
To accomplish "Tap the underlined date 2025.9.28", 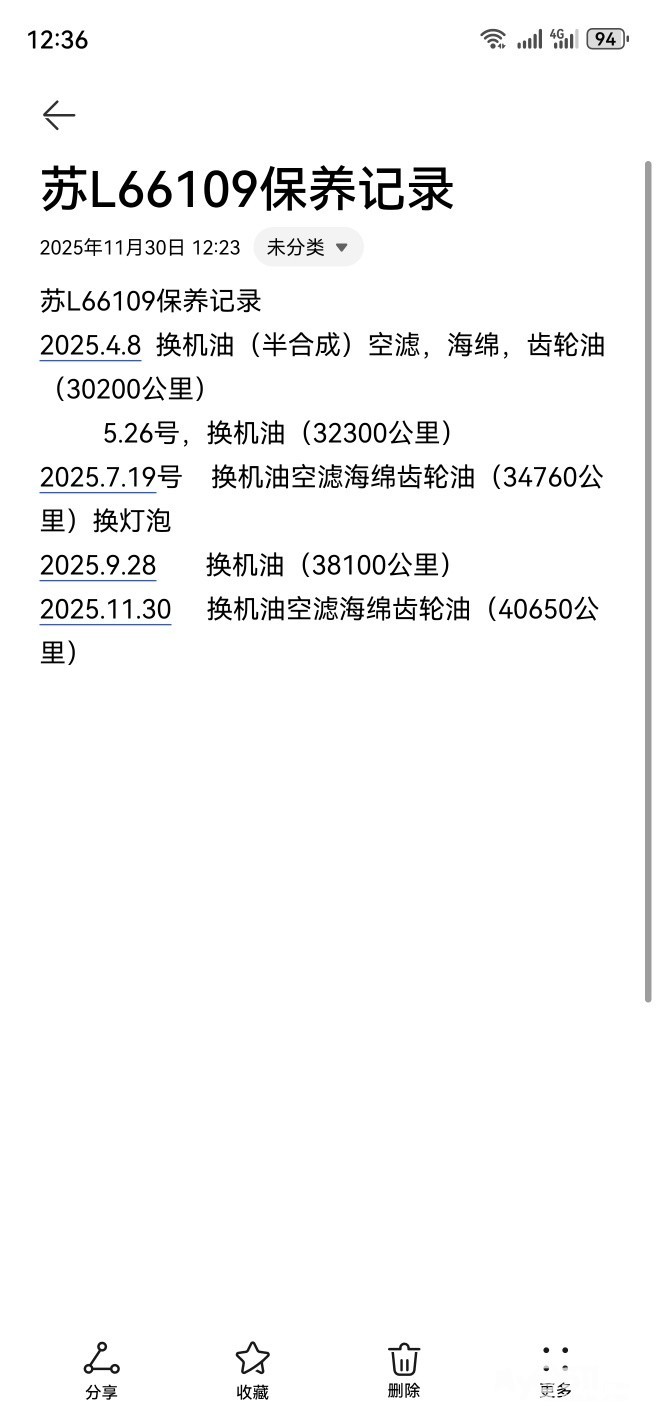I will coord(97,566).
